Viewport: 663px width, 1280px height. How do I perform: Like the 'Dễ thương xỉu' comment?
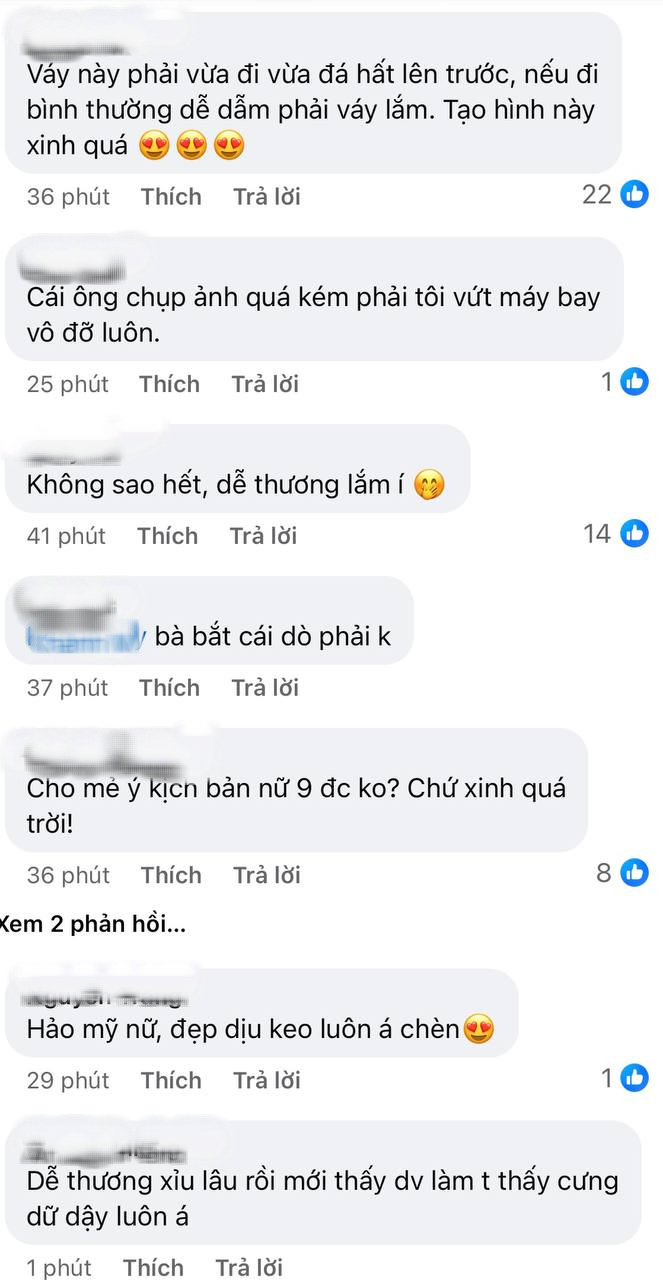[153, 1268]
